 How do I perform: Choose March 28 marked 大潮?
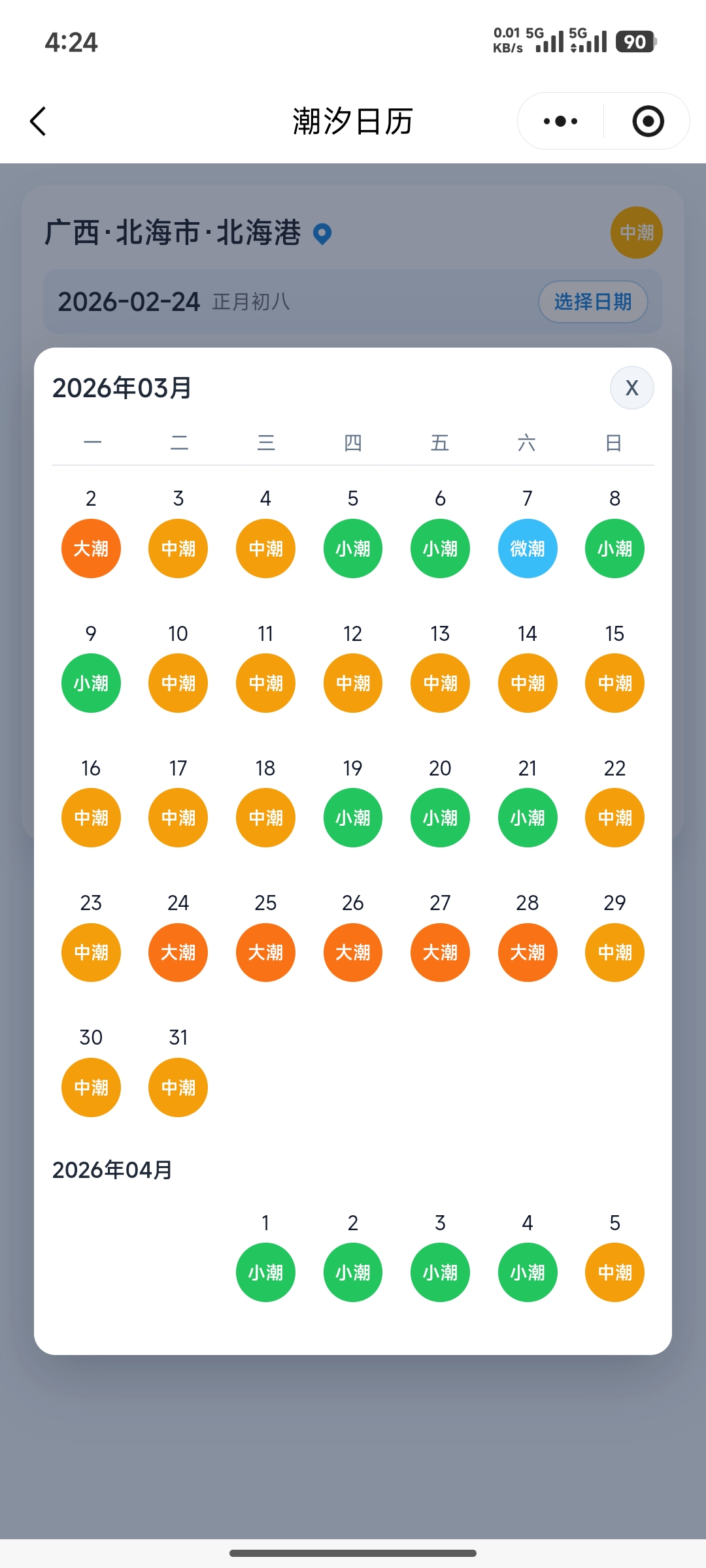[x=528, y=951]
